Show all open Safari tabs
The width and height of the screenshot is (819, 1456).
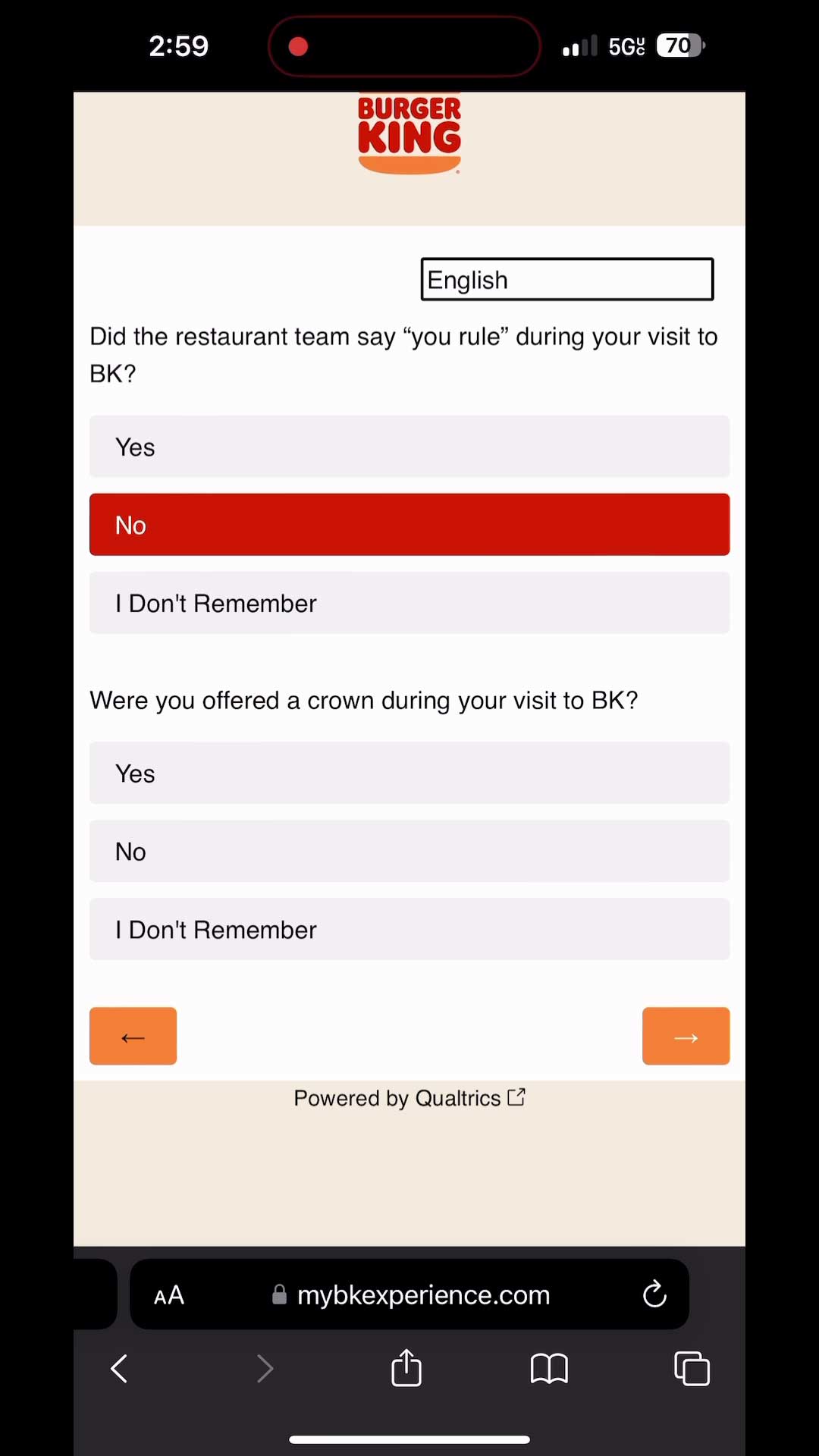[x=692, y=1369]
